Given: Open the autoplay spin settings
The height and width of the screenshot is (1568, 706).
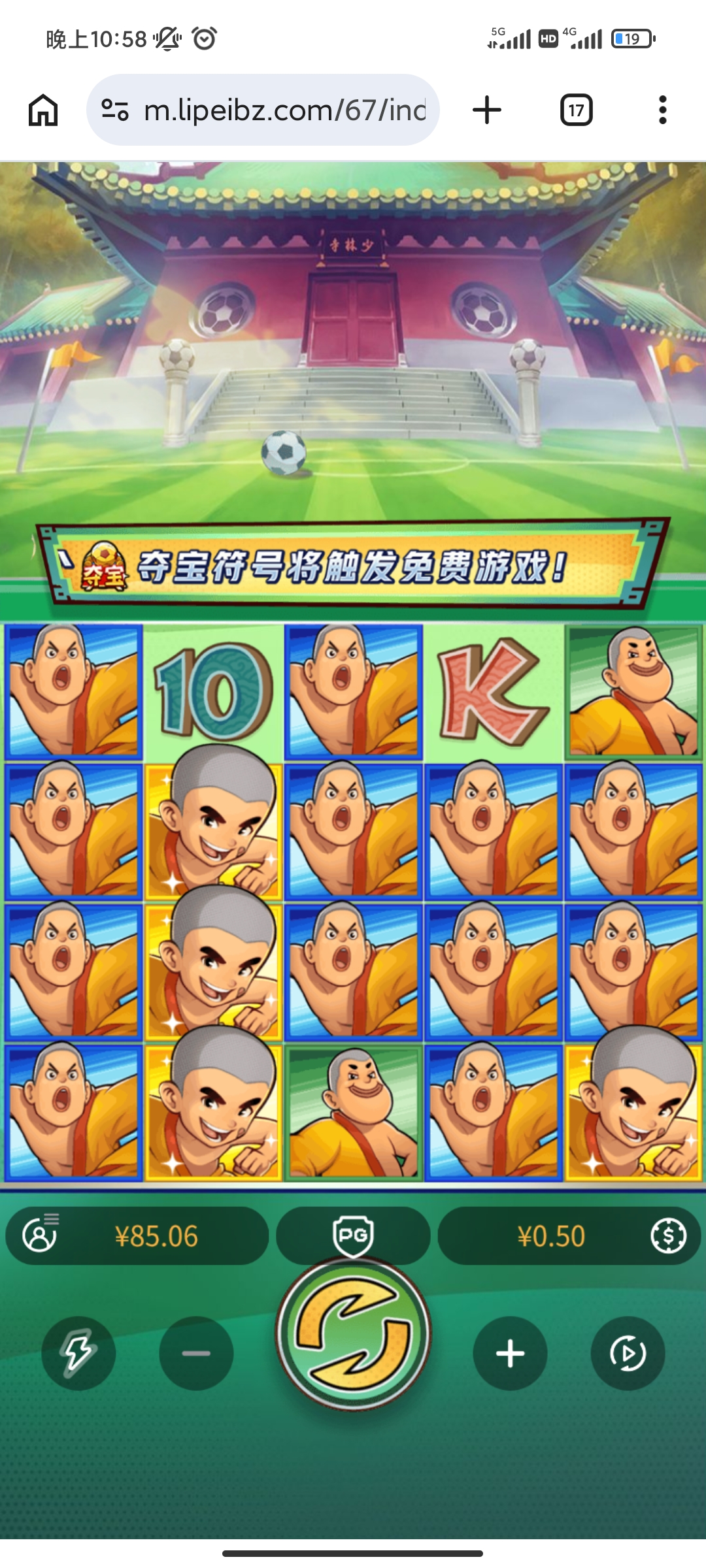Looking at the screenshot, I should tap(628, 1352).
